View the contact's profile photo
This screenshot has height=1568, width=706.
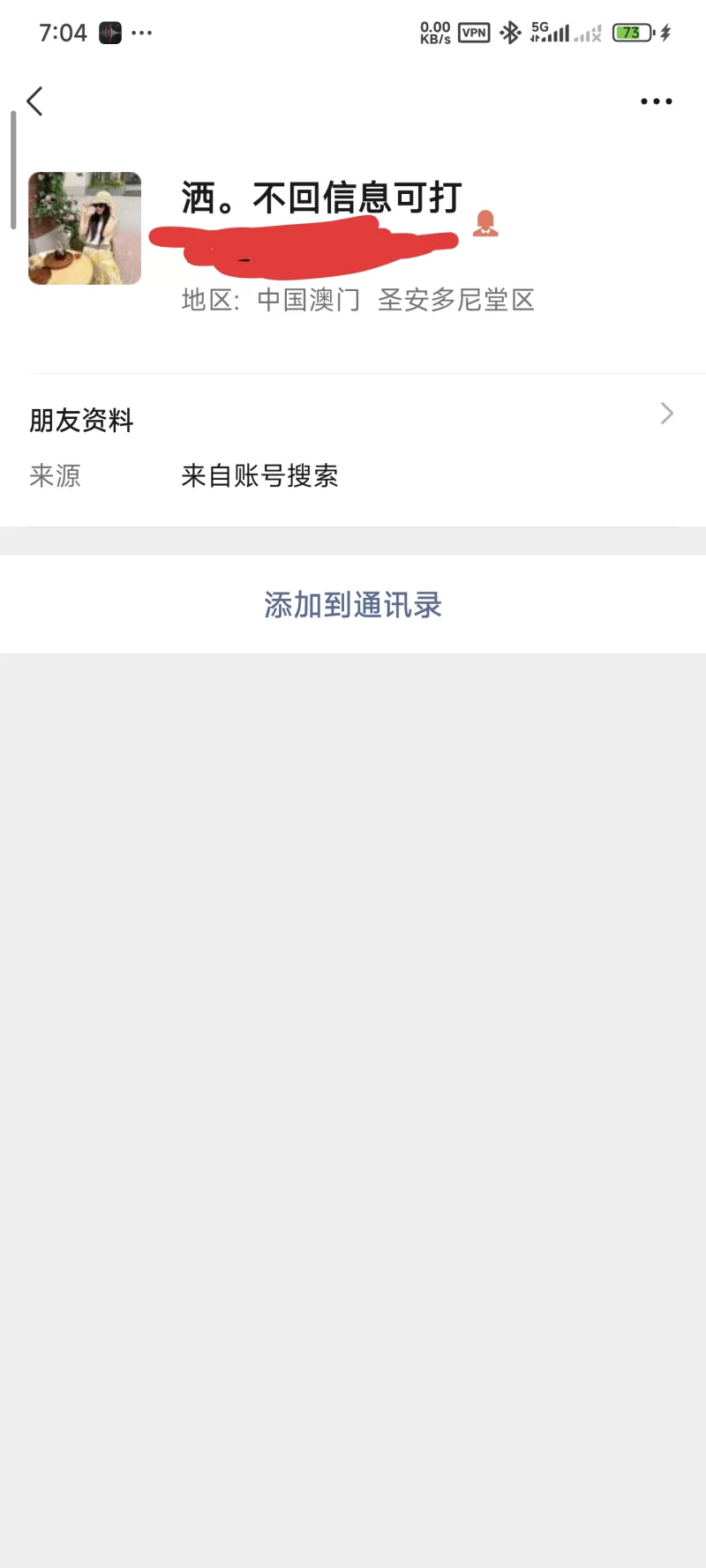click(85, 228)
